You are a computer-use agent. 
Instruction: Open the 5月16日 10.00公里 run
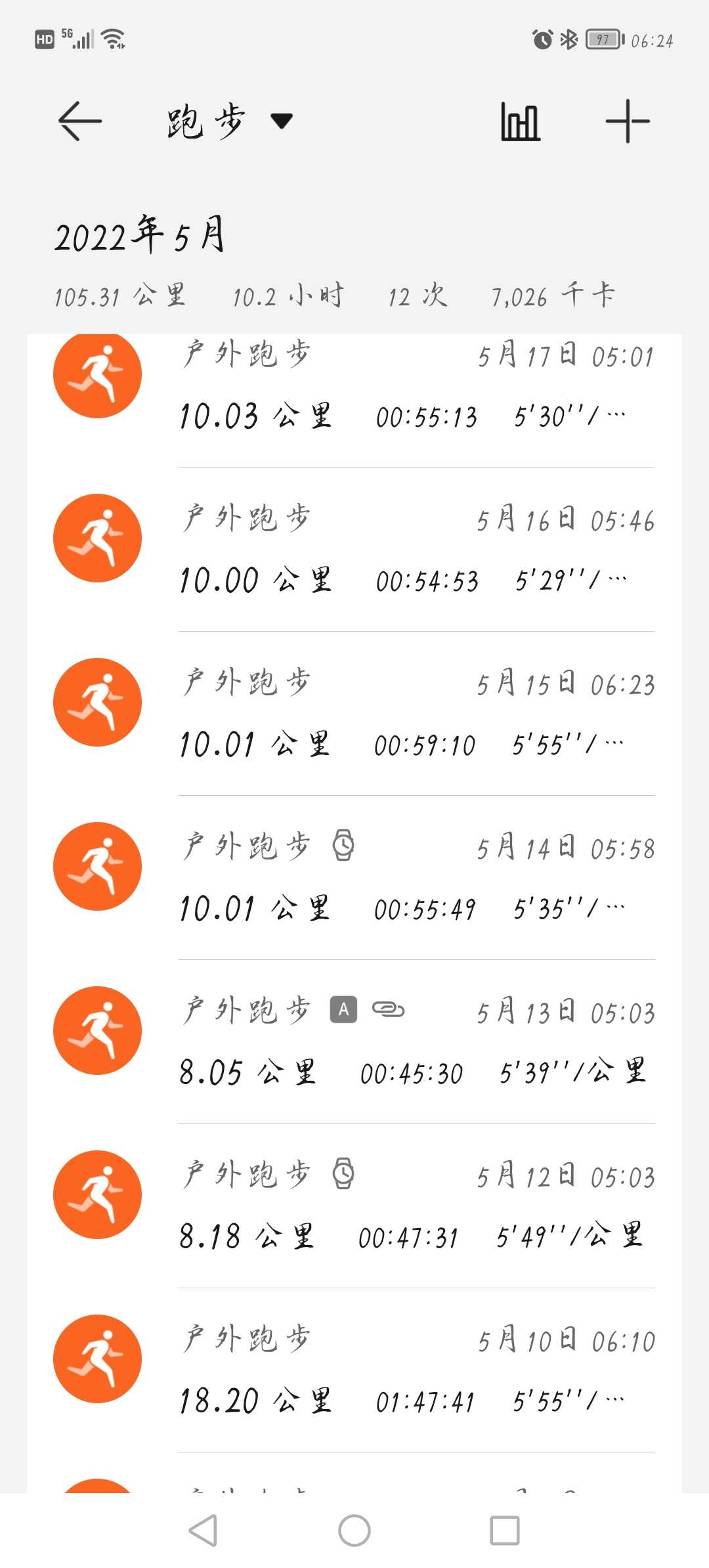(x=354, y=550)
